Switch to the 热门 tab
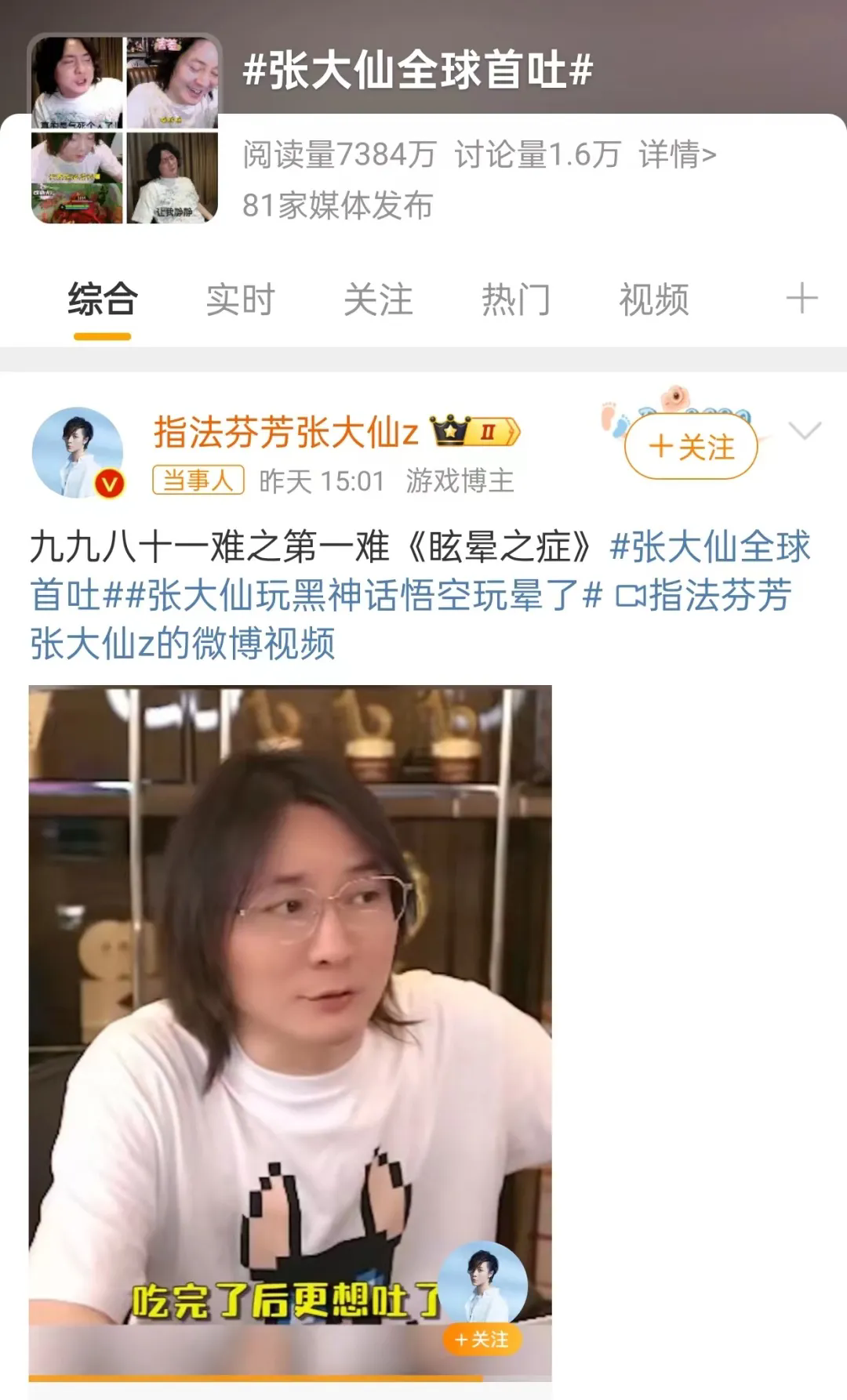Viewport: 847px width, 1400px height. tap(515, 300)
